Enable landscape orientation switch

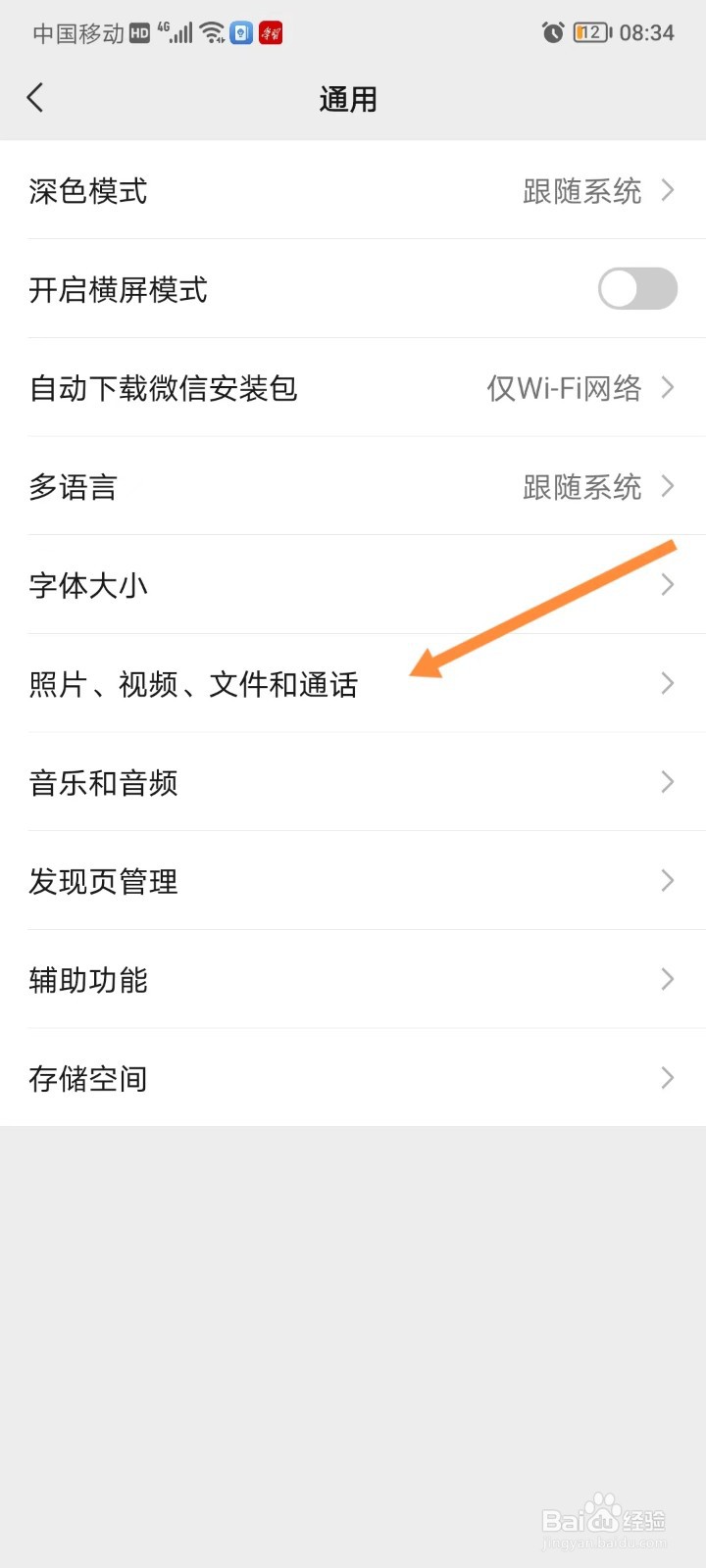click(636, 289)
